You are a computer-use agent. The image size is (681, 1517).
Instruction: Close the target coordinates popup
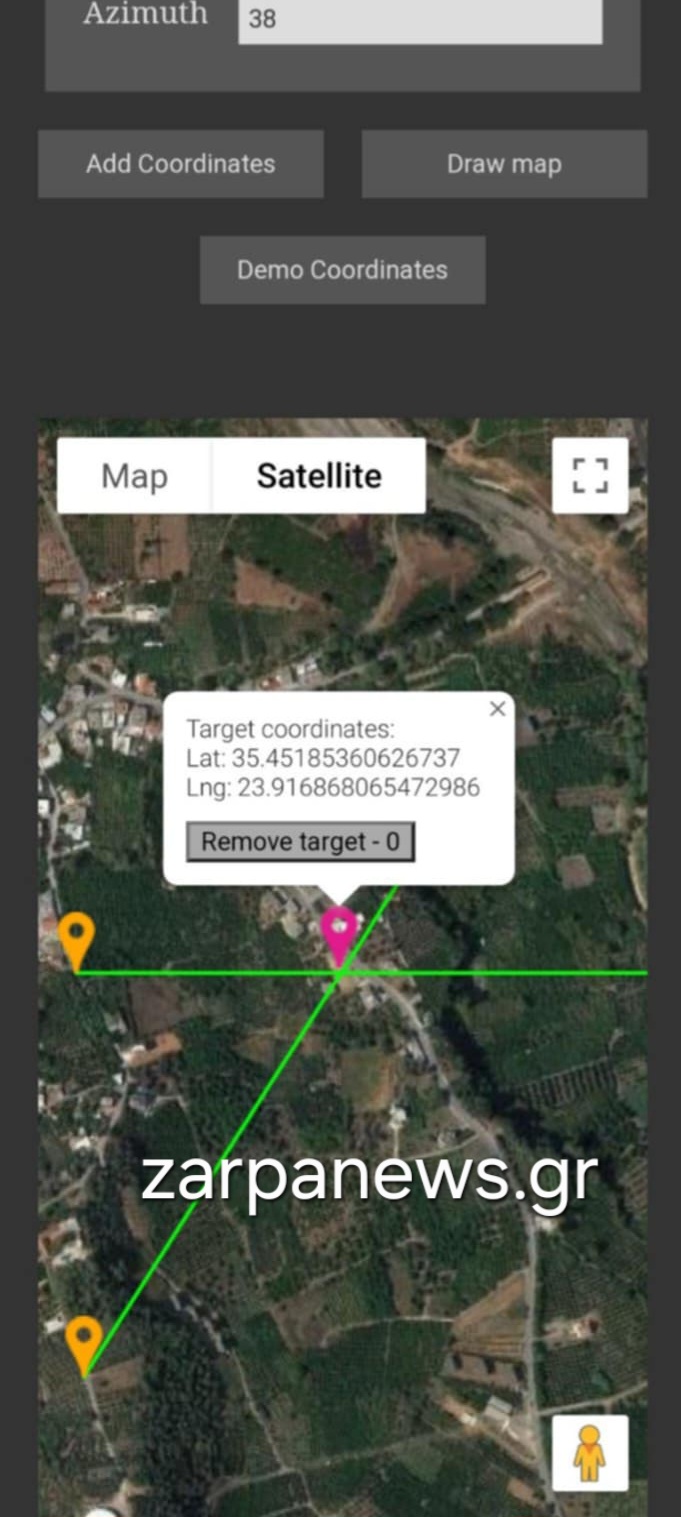tap(497, 709)
